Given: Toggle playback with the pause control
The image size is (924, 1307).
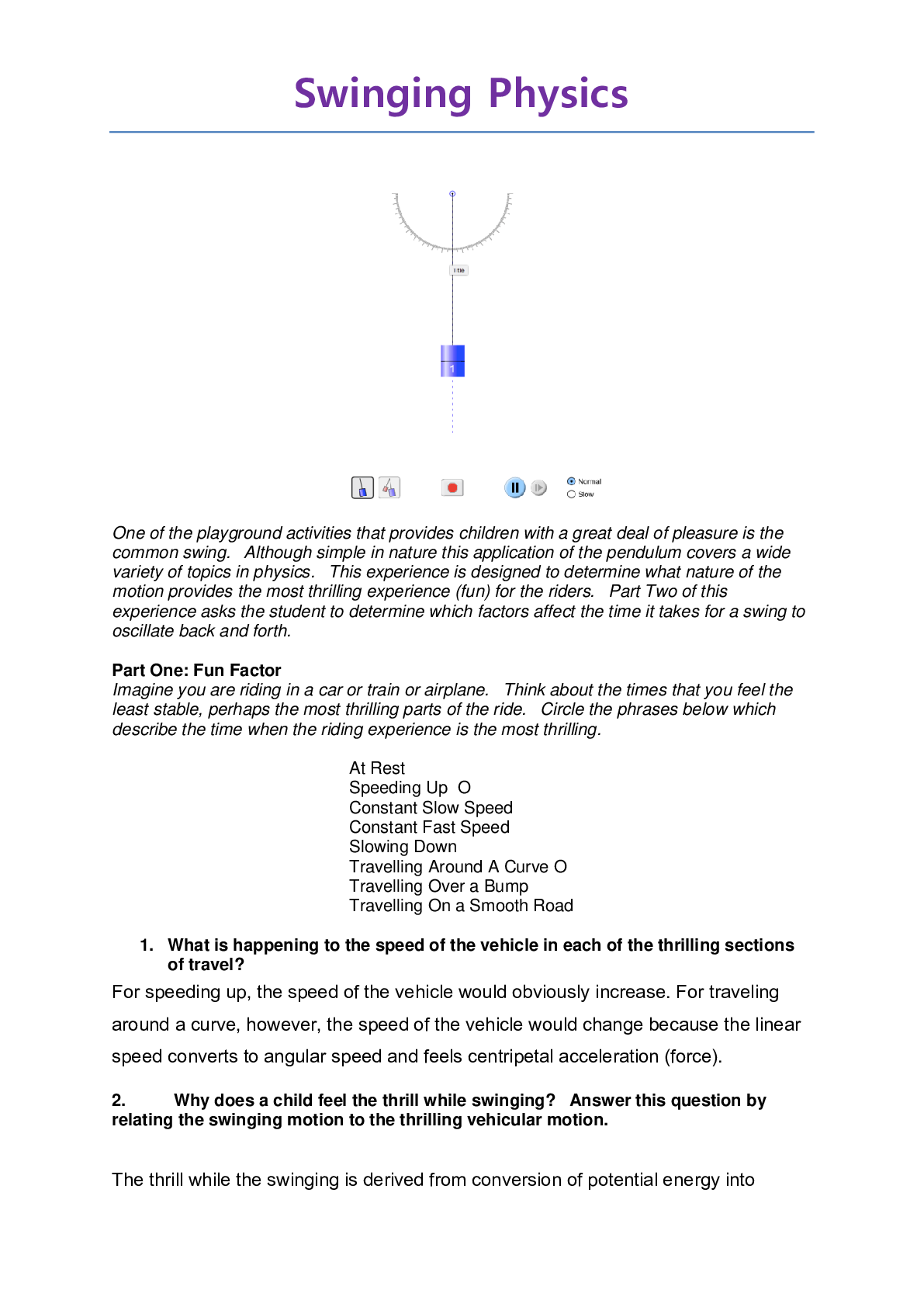Looking at the screenshot, I should click(x=514, y=487).
